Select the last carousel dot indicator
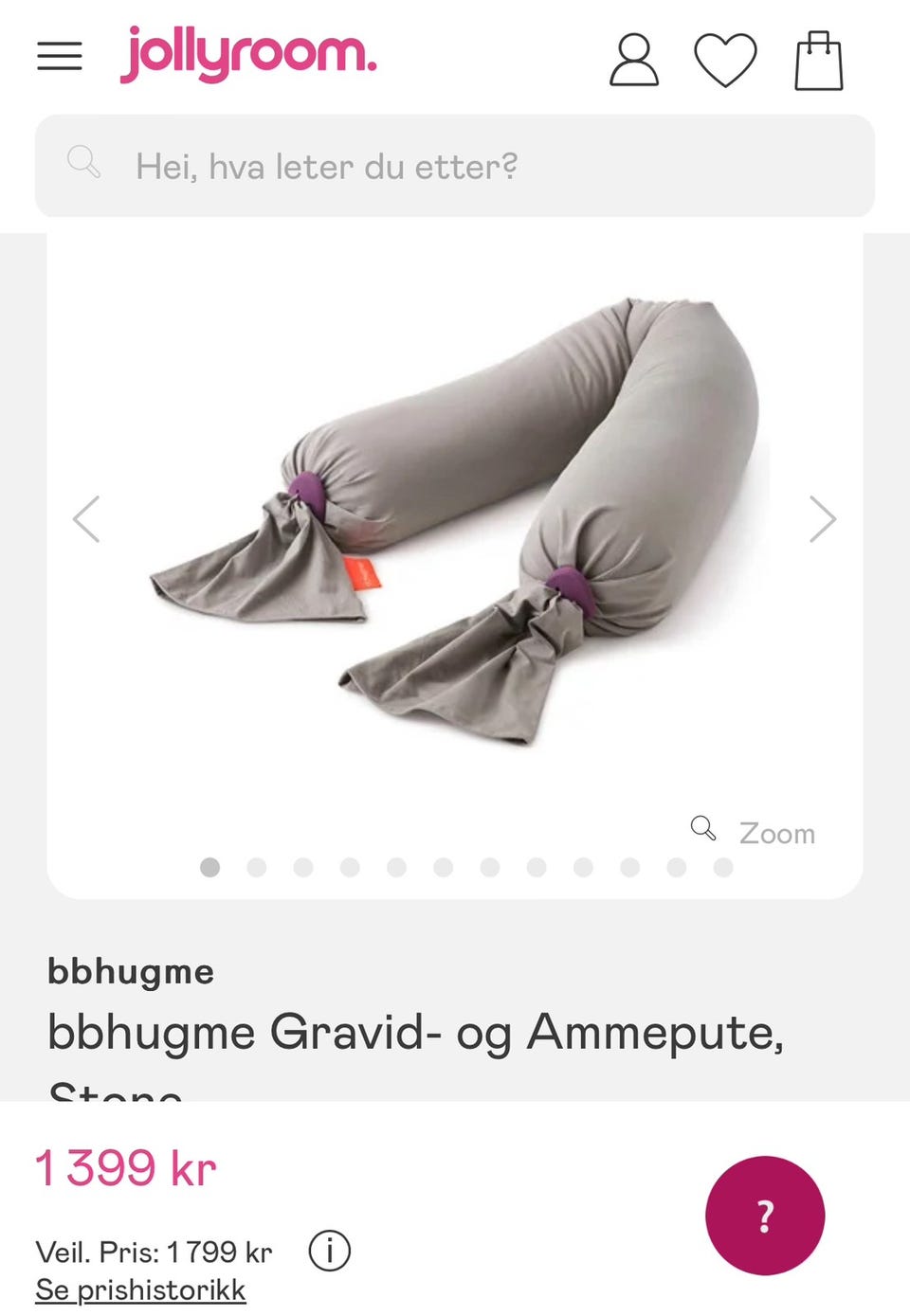This screenshot has width=910, height=1316. pos(724,867)
